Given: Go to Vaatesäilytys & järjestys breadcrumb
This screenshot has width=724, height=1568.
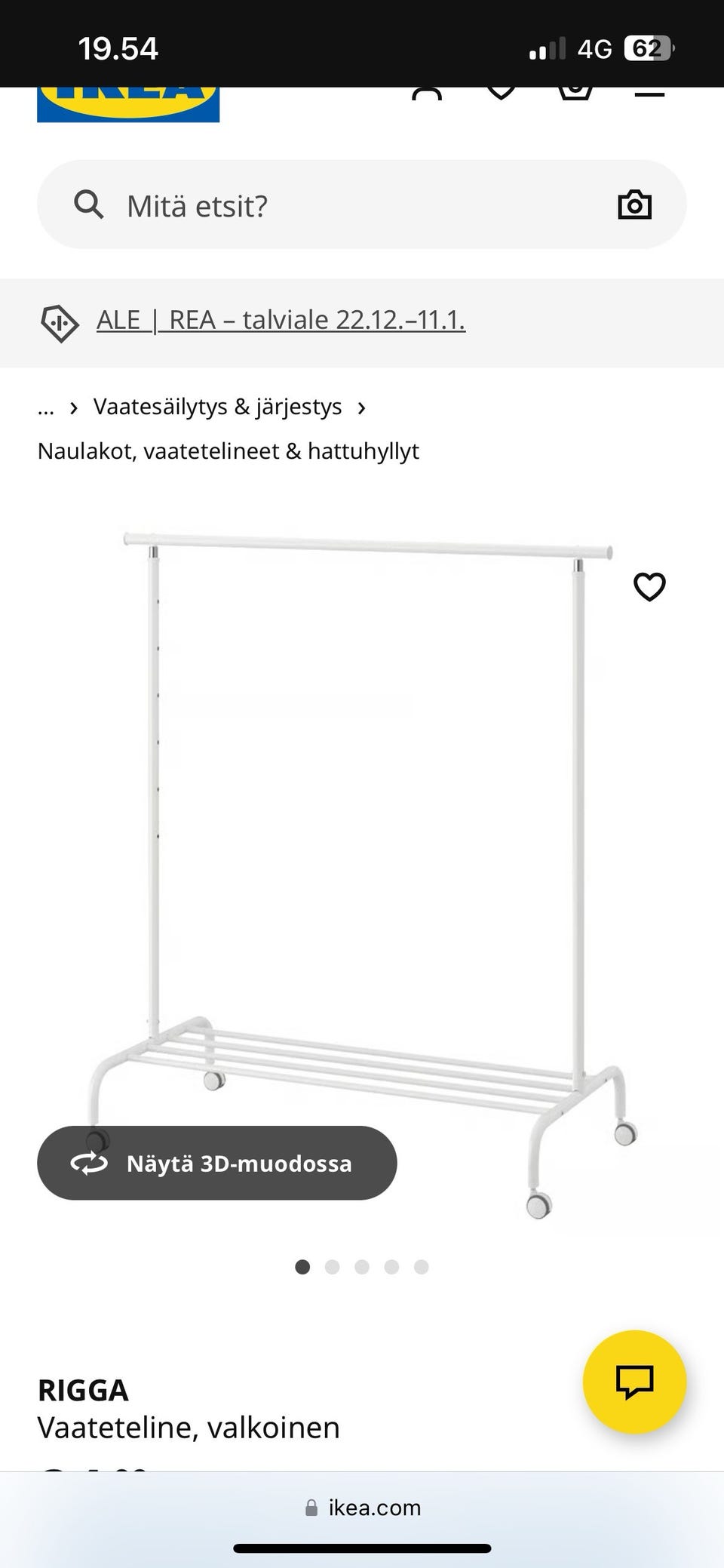Looking at the screenshot, I should coord(217,407).
